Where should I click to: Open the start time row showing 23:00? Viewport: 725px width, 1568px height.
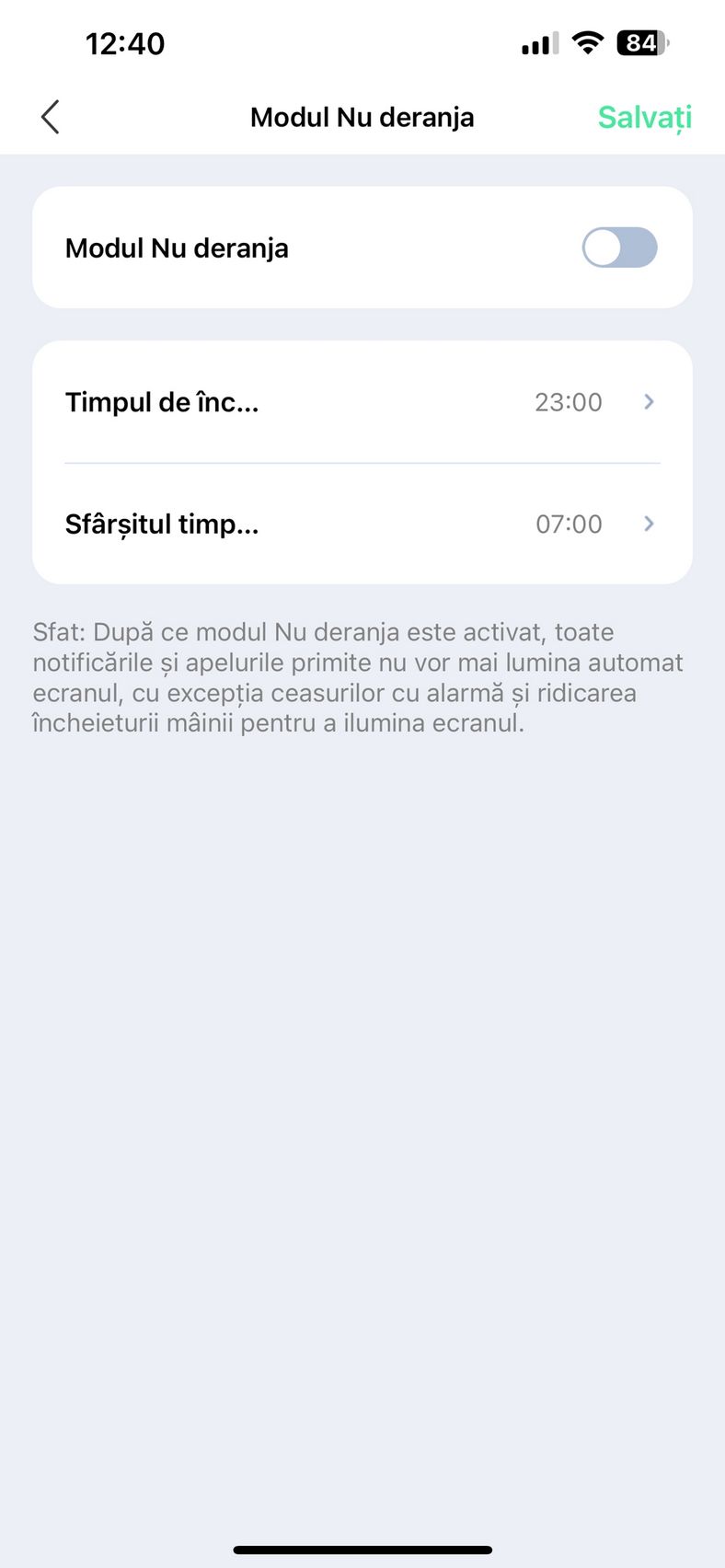click(x=362, y=402)
